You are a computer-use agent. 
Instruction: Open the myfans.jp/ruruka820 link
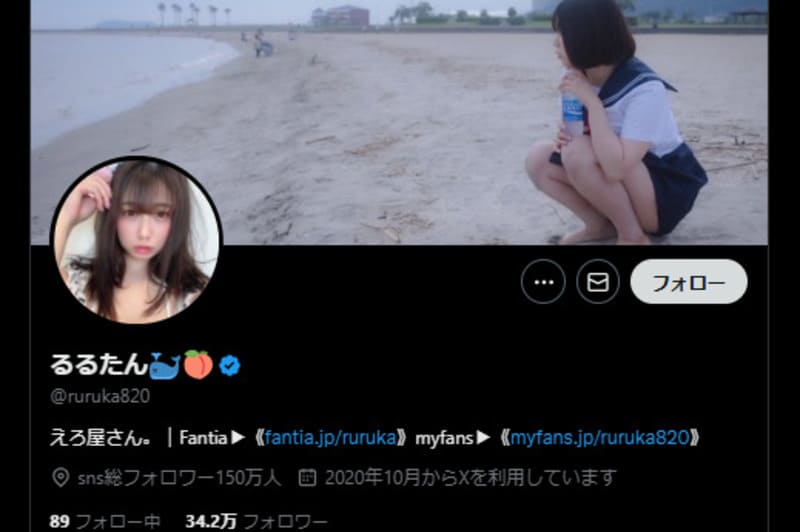tap(603, 437)
